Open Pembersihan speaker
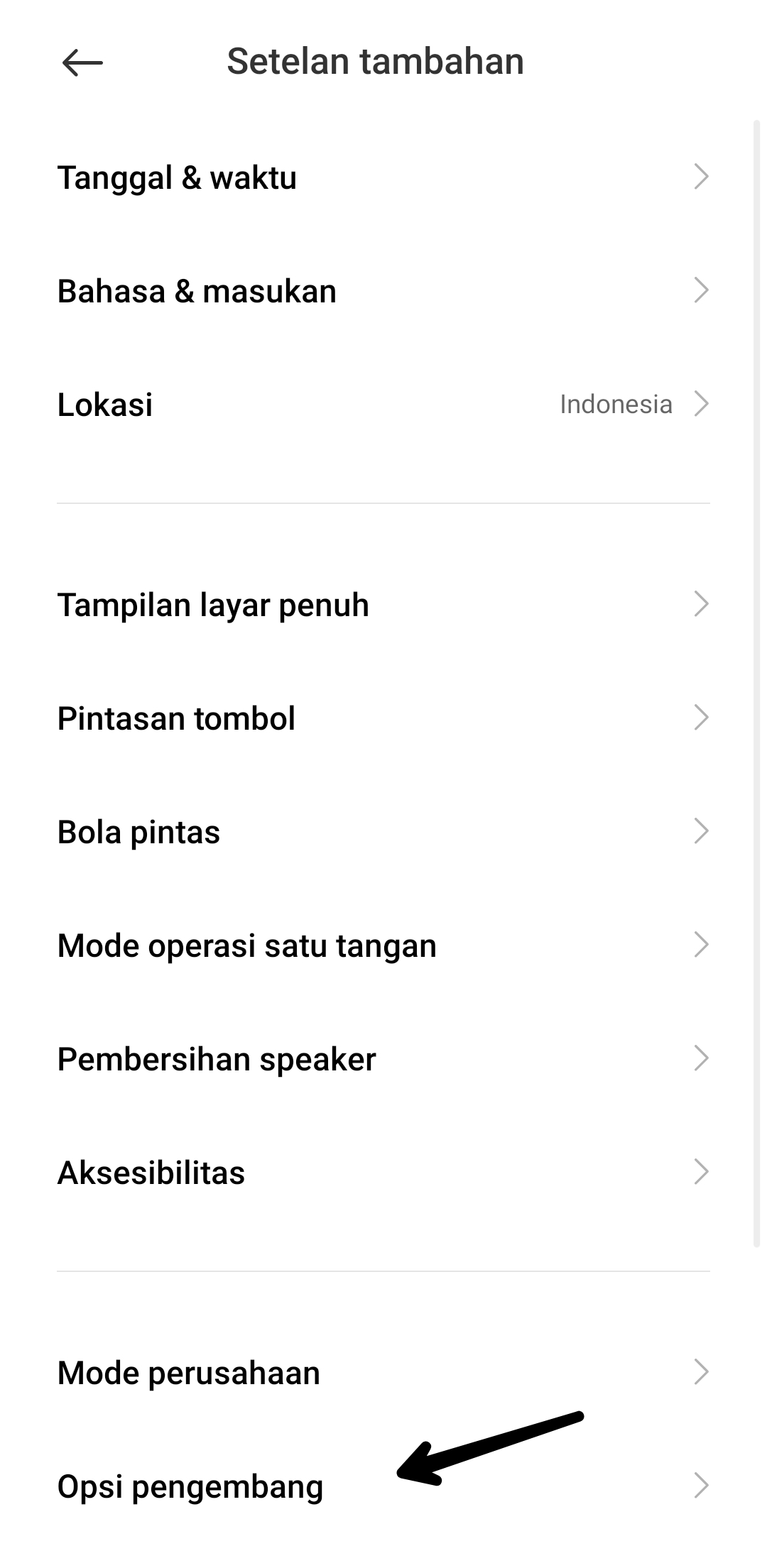Screen dimensions: 767x1568 [x=383, y=1058]
